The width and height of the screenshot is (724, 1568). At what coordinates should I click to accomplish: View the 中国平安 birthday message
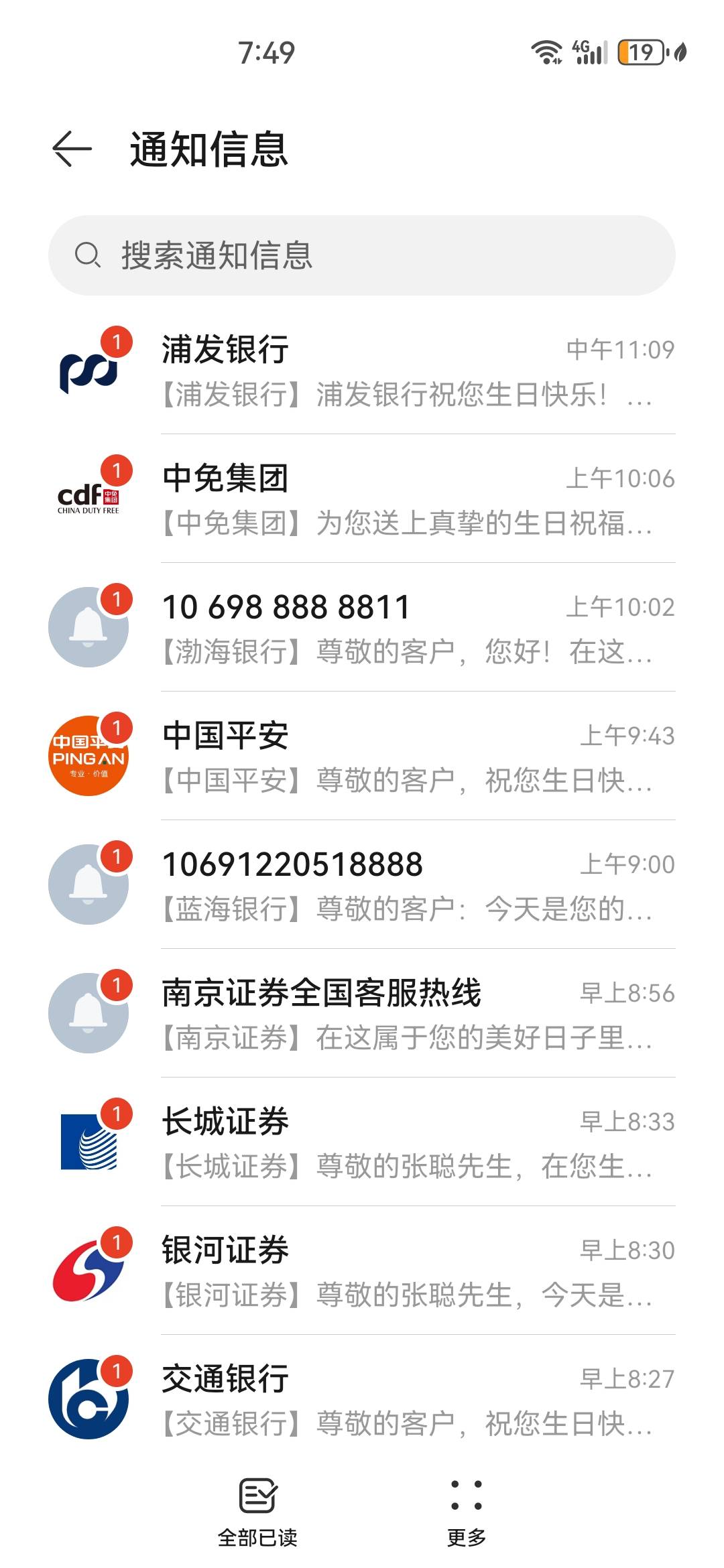(x=362, y=756)
